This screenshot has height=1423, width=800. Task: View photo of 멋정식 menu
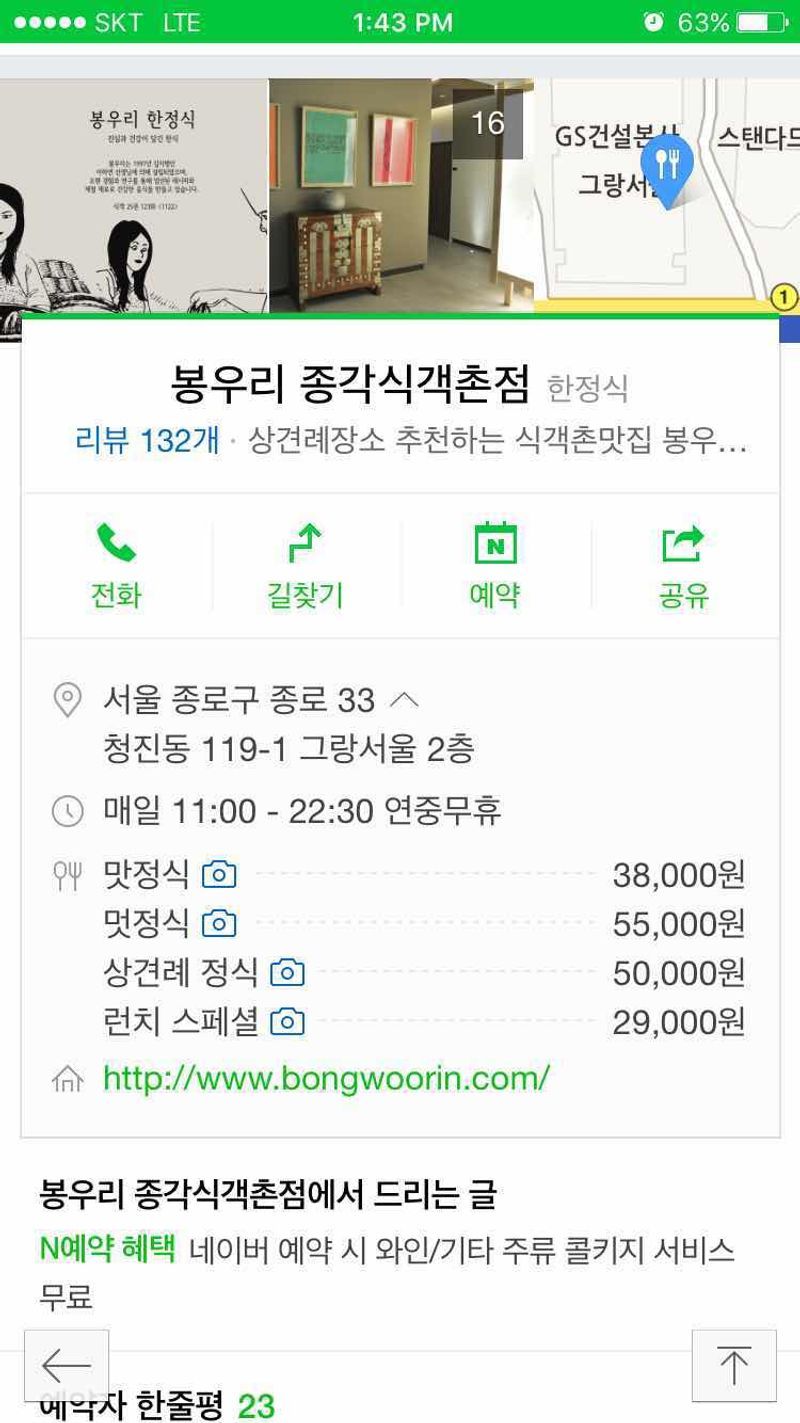219,923
